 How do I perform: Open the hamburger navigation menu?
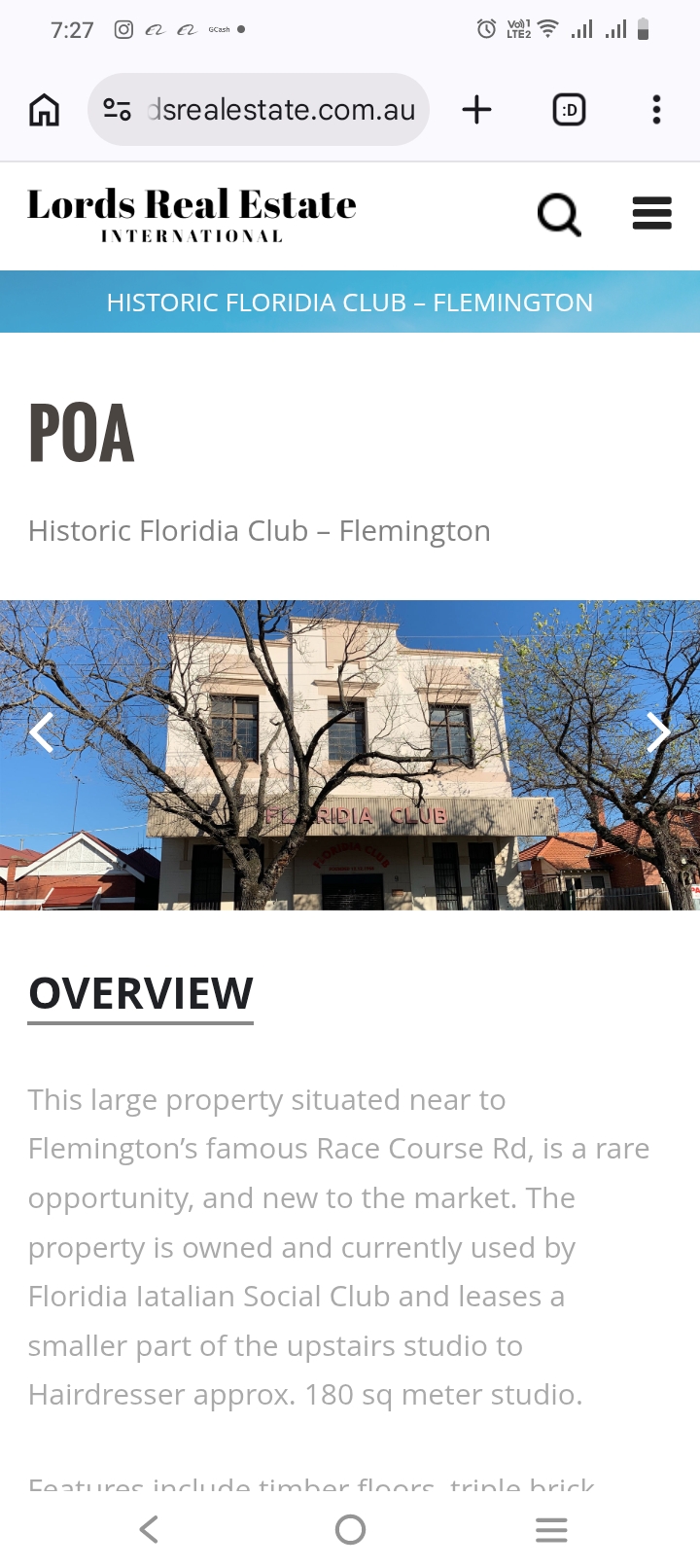pyautogui.click(x=651, y=213)
